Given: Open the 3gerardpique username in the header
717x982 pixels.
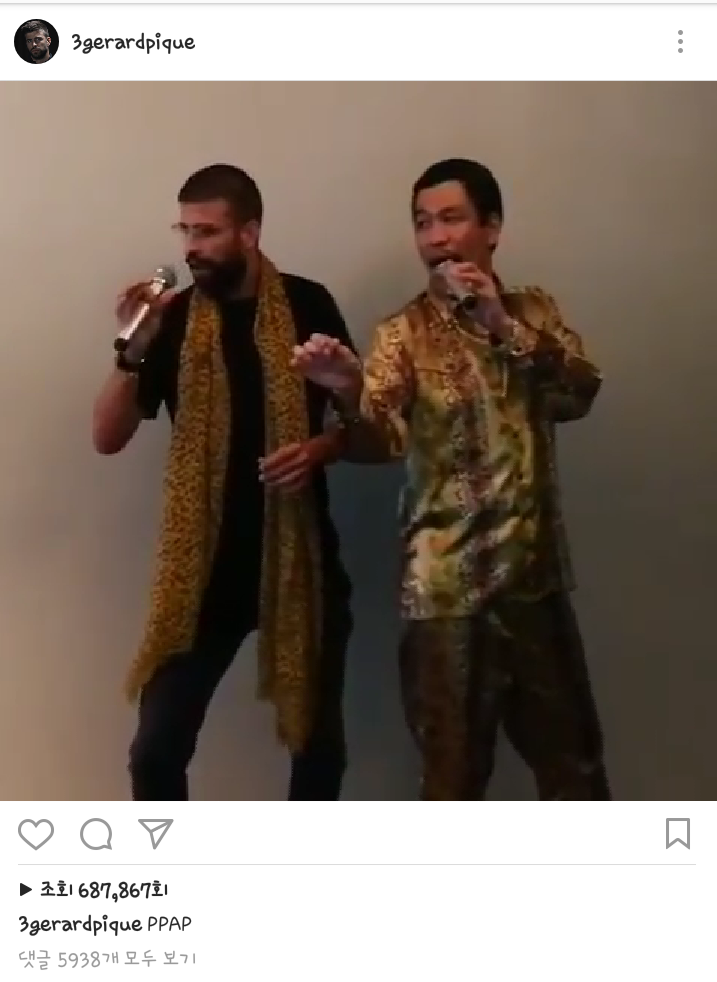Looking at the screenshot, I should (133, 42).
